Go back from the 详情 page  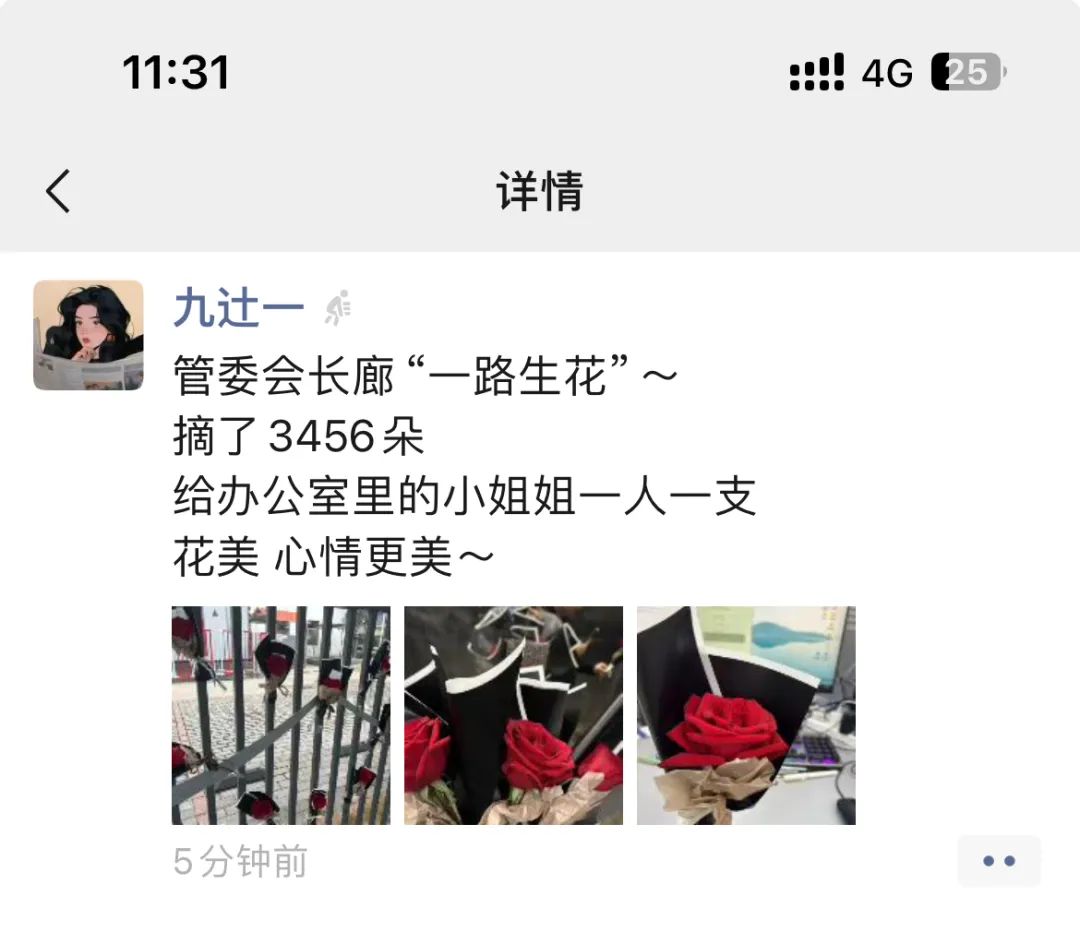pos(58,190)
